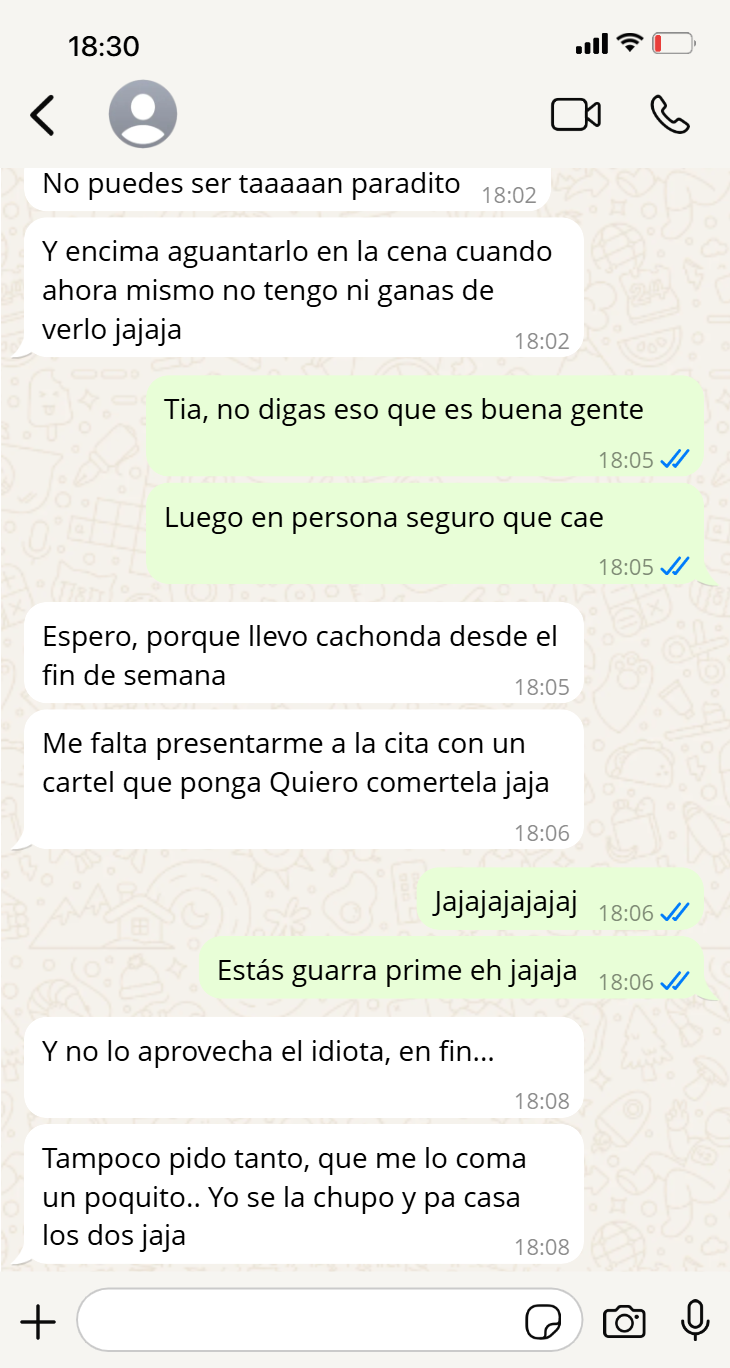730x1368 pixels.
Task: Open the contact's profile picture
Action: (x=143, y=115)
